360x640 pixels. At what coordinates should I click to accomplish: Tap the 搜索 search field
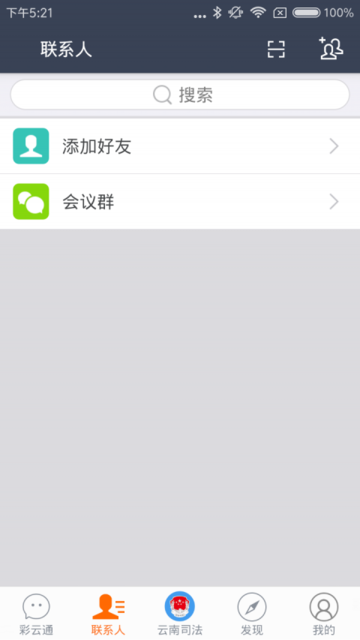tap(180, 95)
